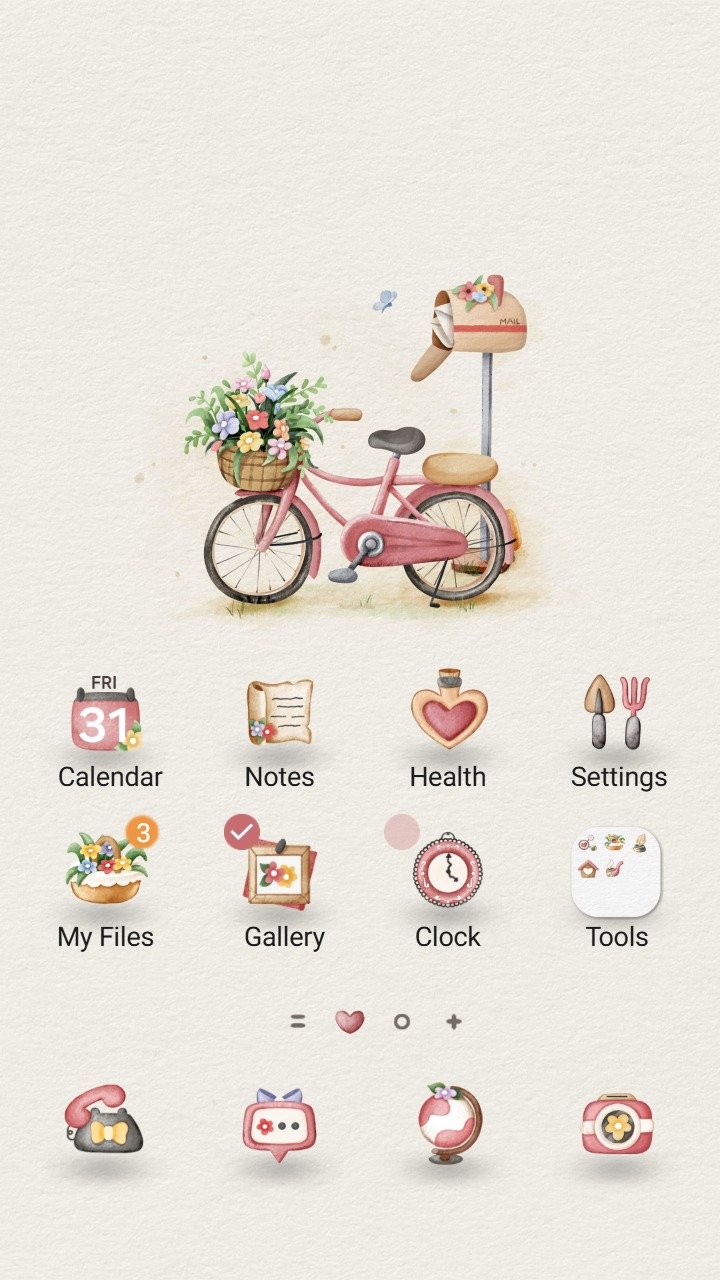Expand the Tools folder

(x=616, y=872)
